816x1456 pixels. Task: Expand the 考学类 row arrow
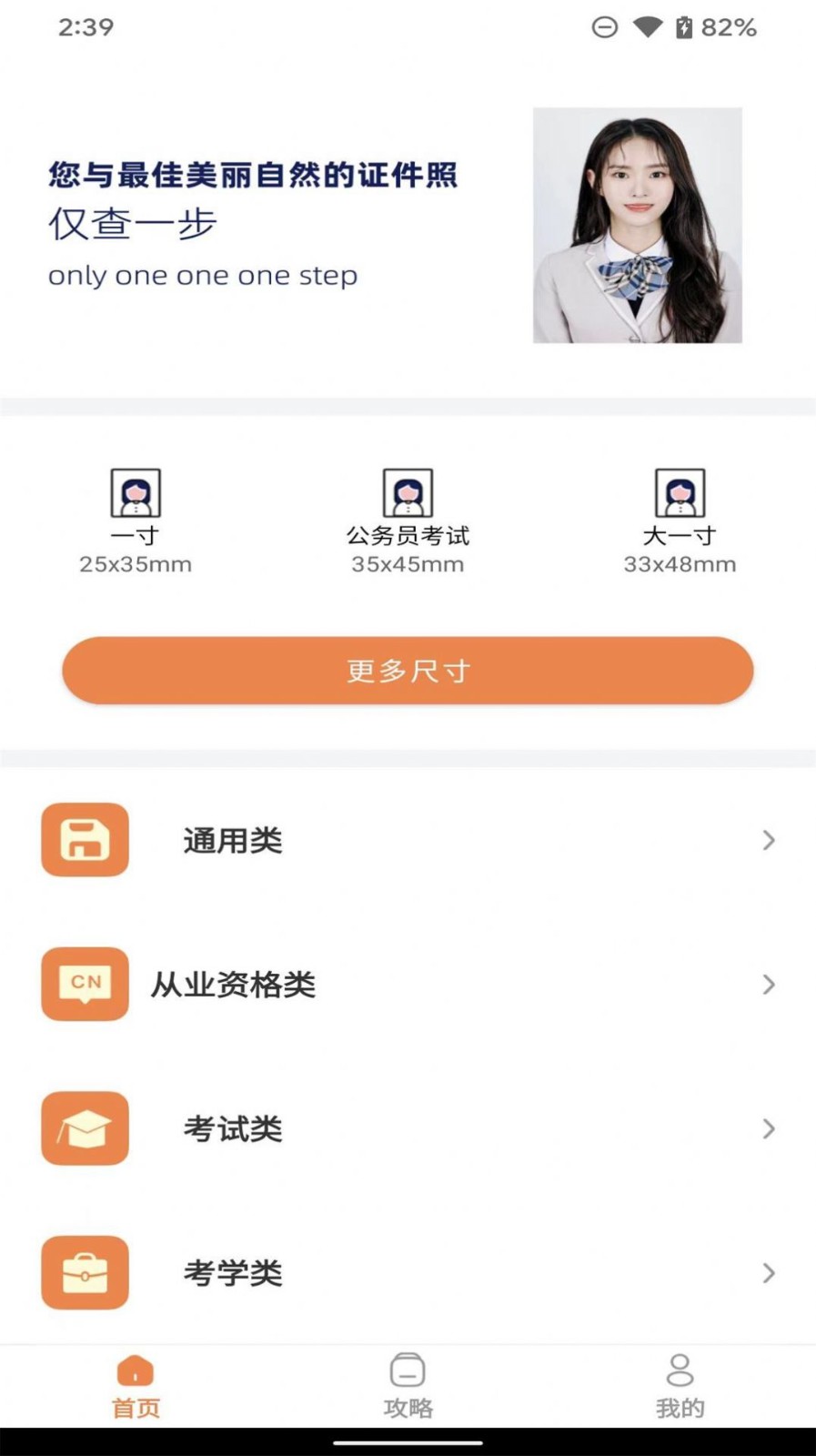point(770,1273)
